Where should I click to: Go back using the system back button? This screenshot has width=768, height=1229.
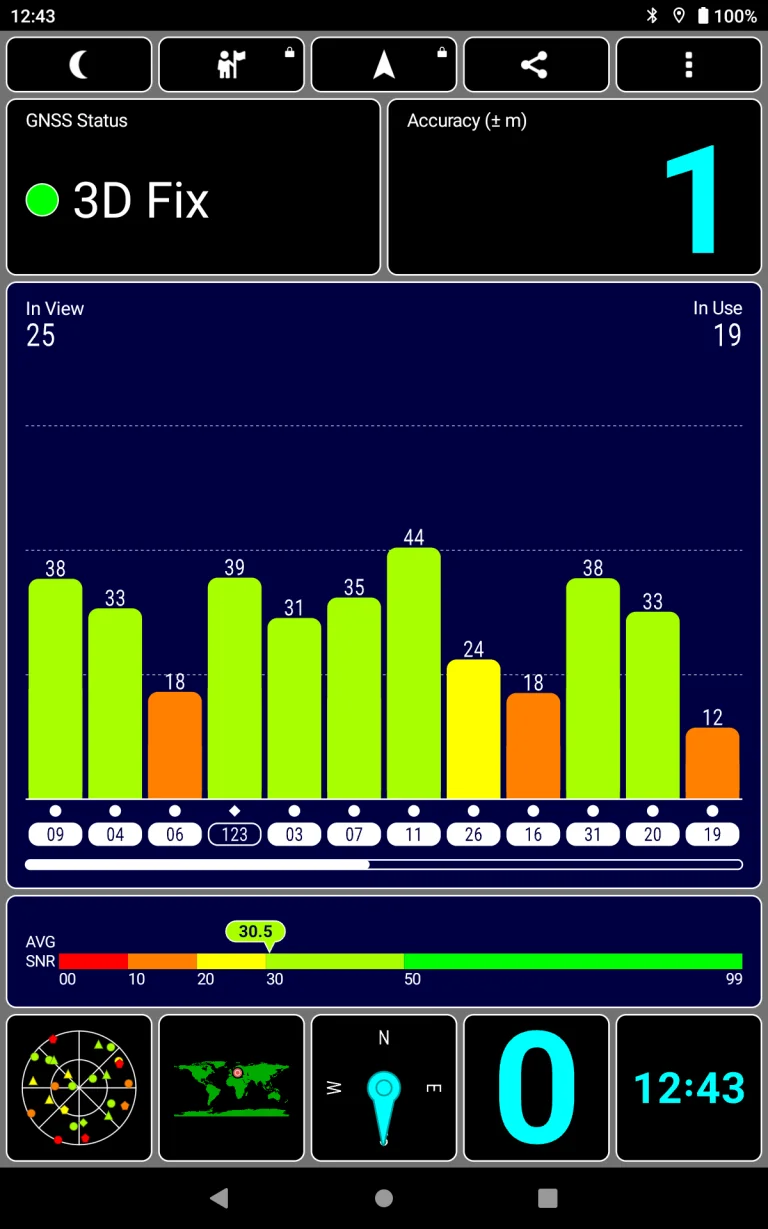pyautogui.click(x=219, y=1197)
